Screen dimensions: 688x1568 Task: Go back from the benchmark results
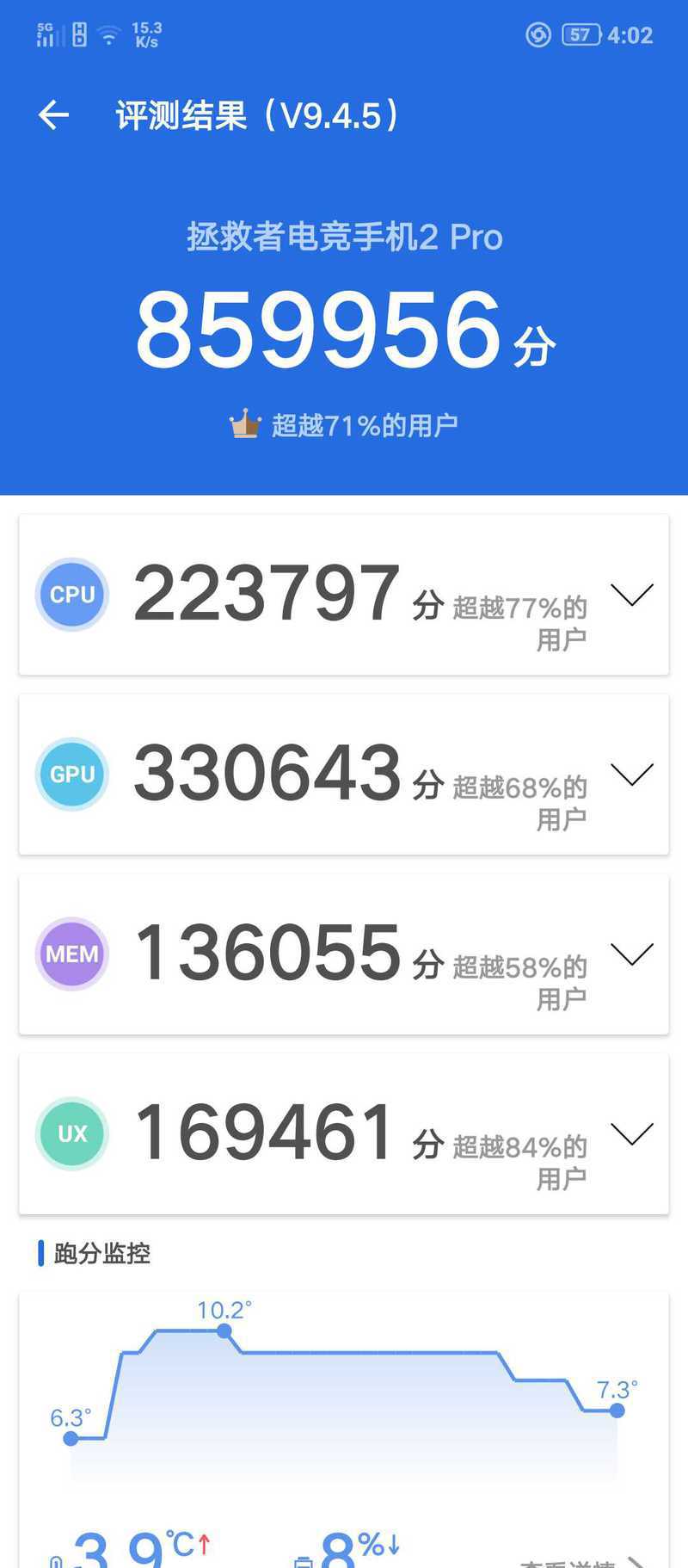click(53, 114)
